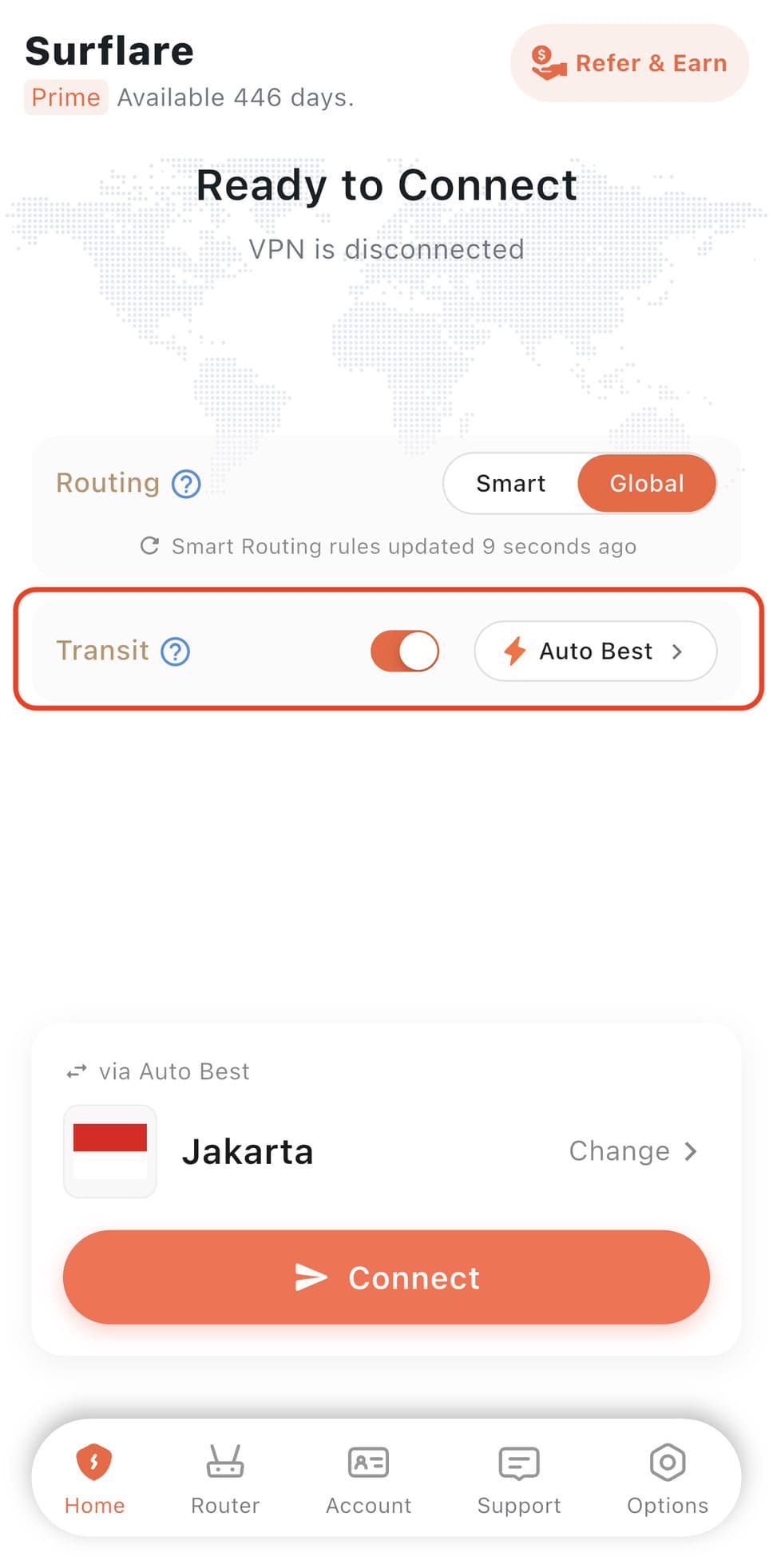Open the Routing help question mark icon
The width and height of the screenshot is (773, 1568).
[x=184, y=483]
